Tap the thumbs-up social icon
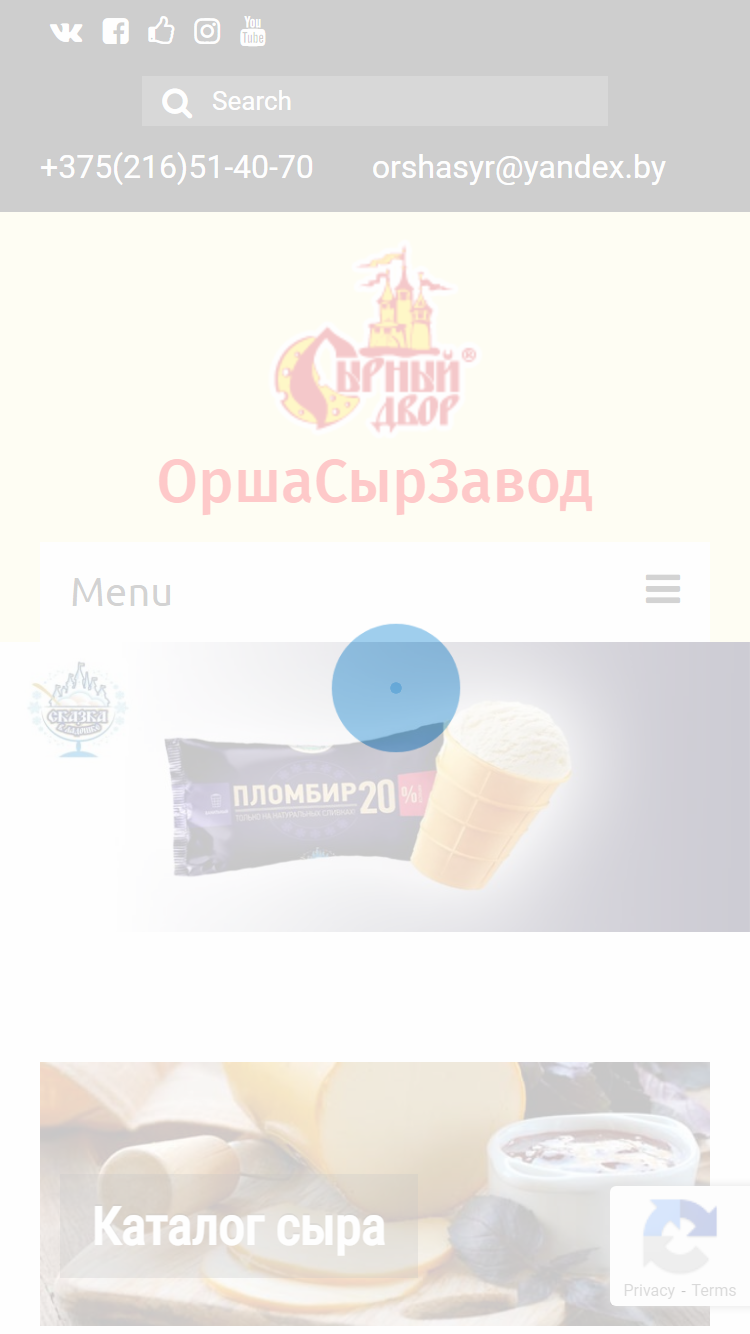750x1334 pixels. (161, 31)
